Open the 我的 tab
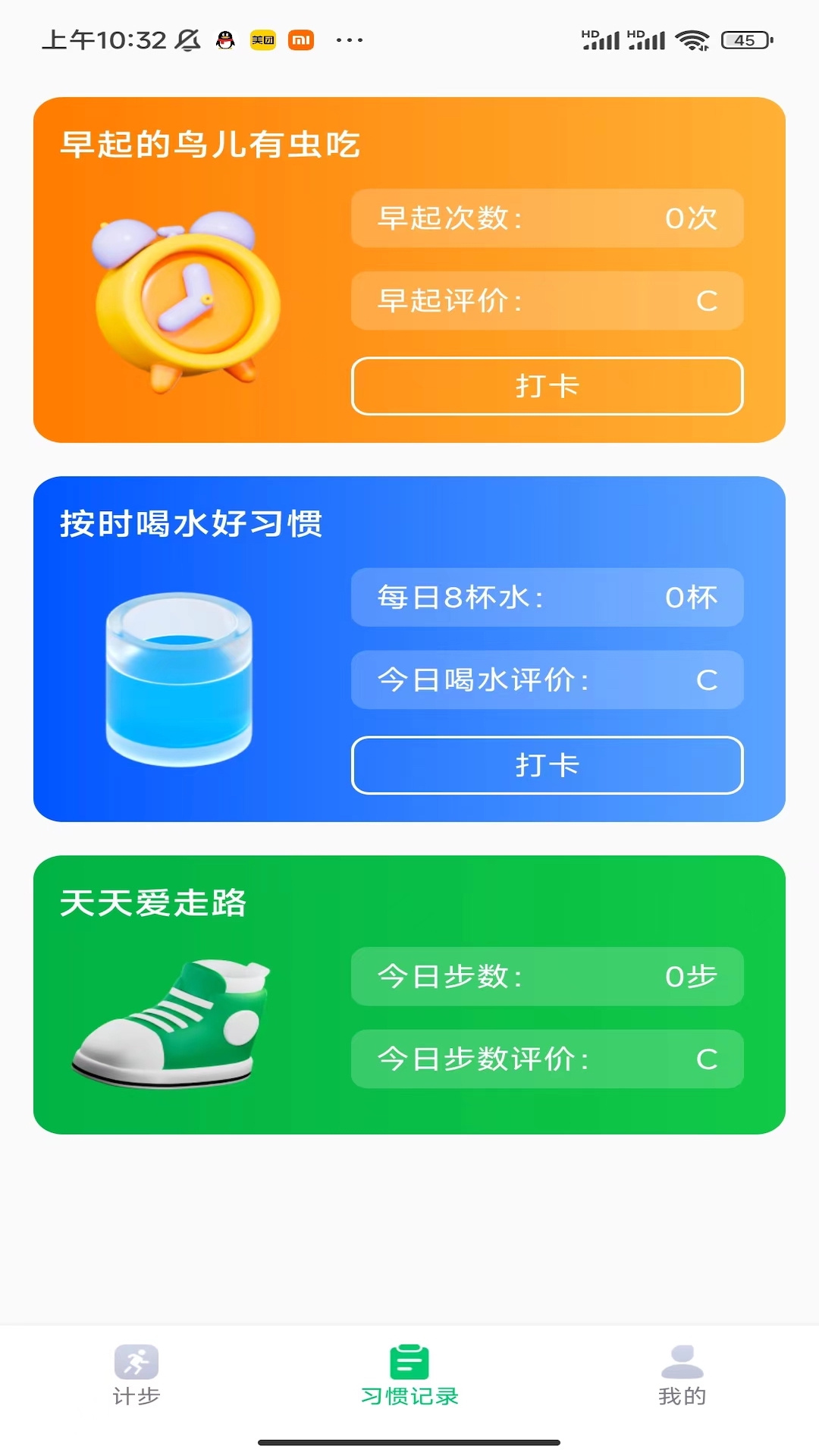This screenshot has width=819, height=1456. (682, 1373)
